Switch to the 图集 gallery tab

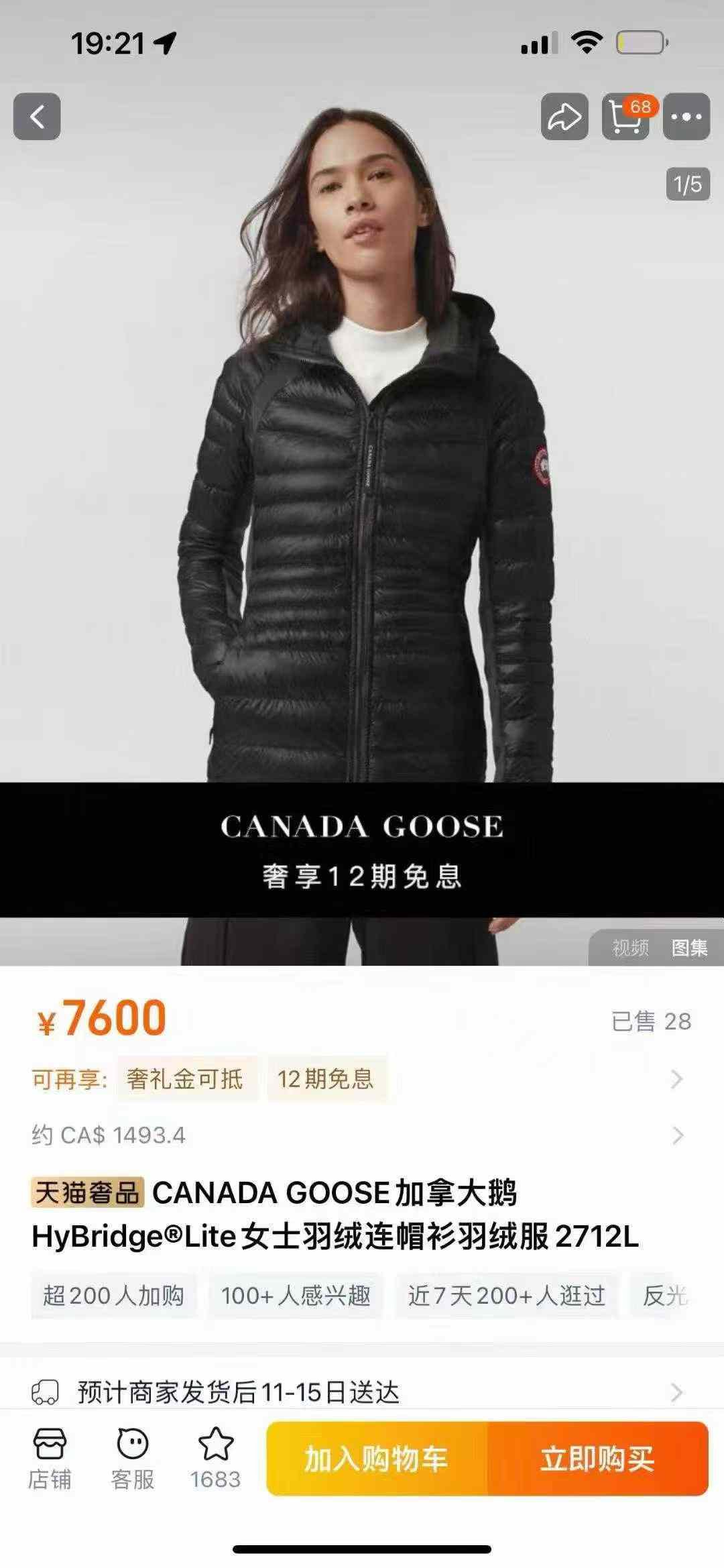690,948
